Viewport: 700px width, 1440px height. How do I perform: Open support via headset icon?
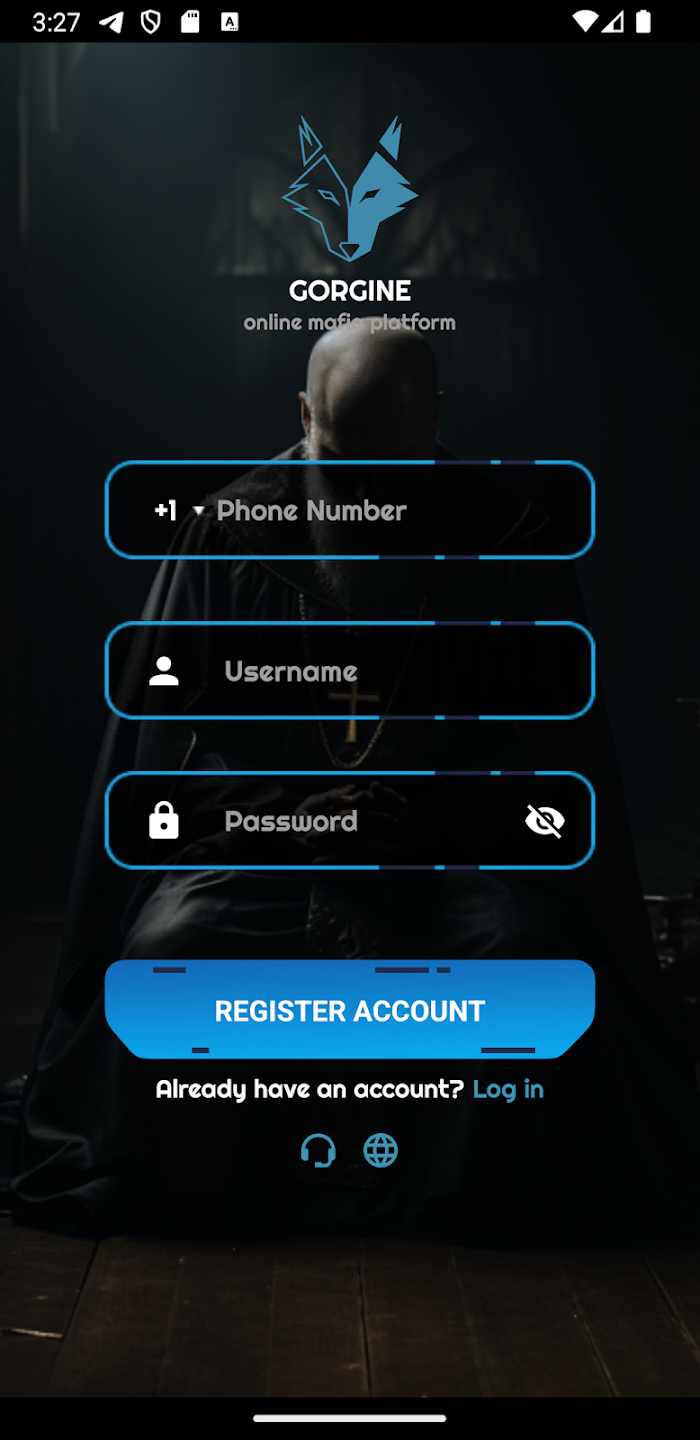318,1151
